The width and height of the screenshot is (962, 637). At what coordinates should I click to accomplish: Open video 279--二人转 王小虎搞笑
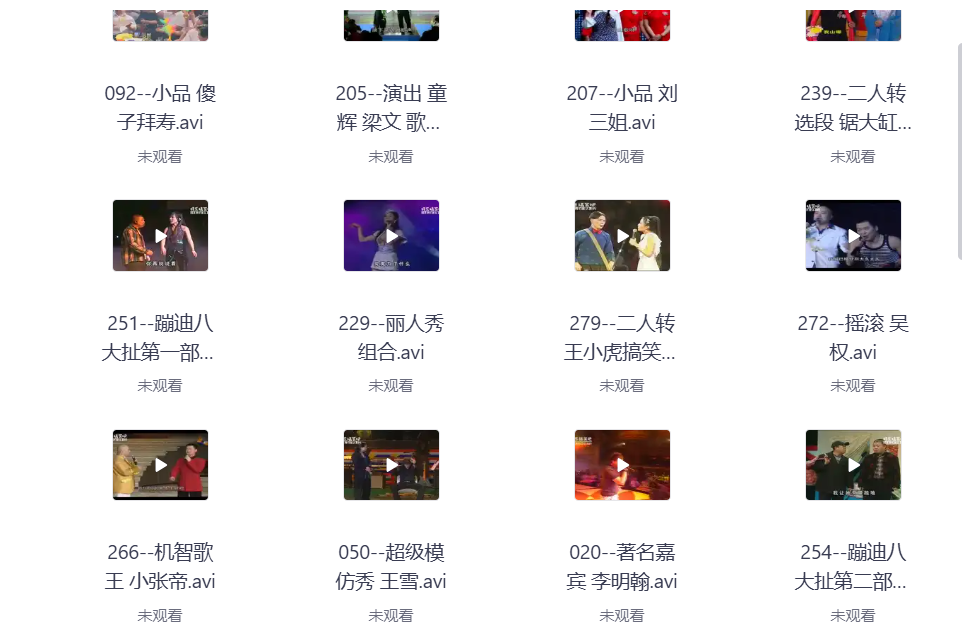pos(622,236)
